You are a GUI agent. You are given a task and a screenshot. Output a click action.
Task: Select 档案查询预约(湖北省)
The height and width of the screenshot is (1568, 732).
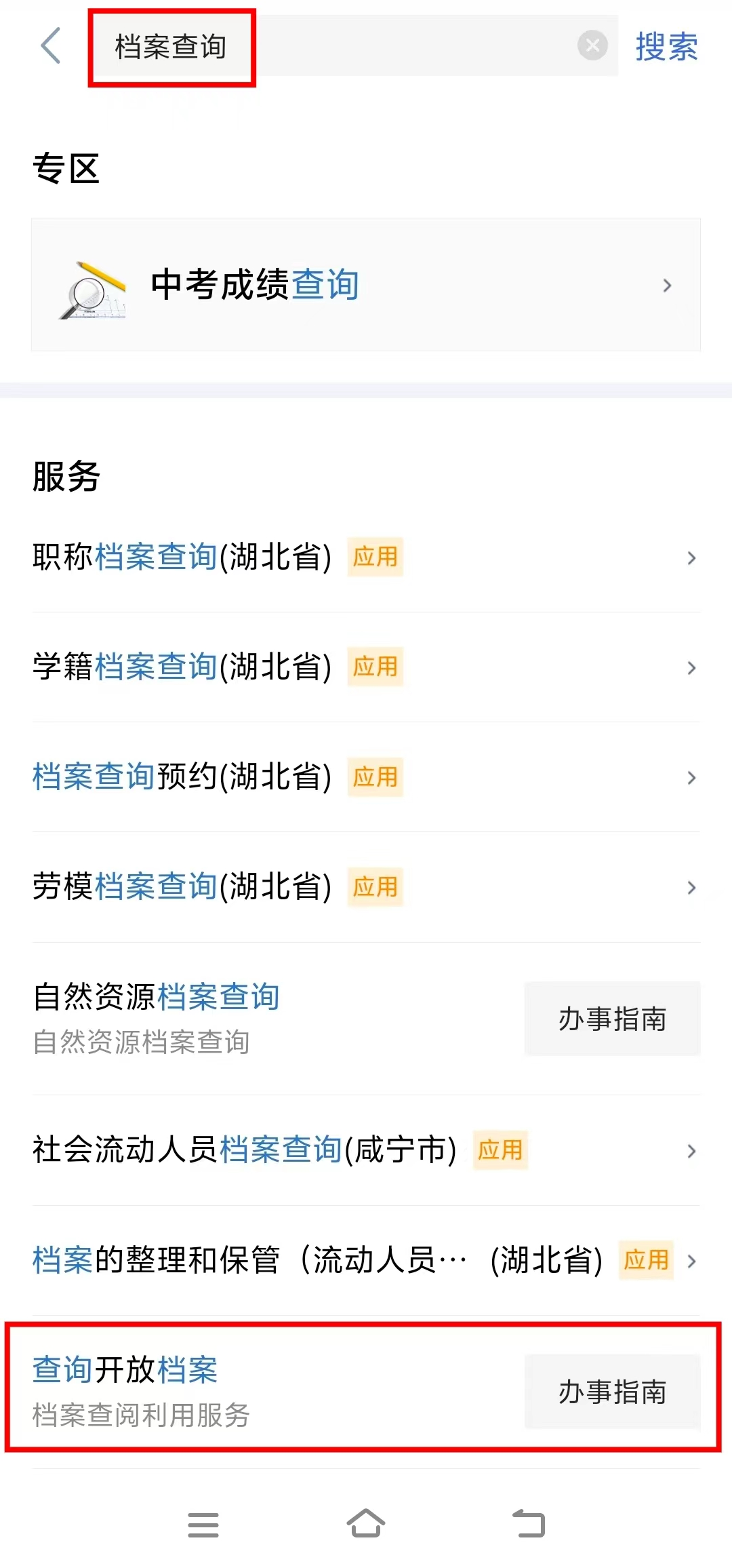366,777
